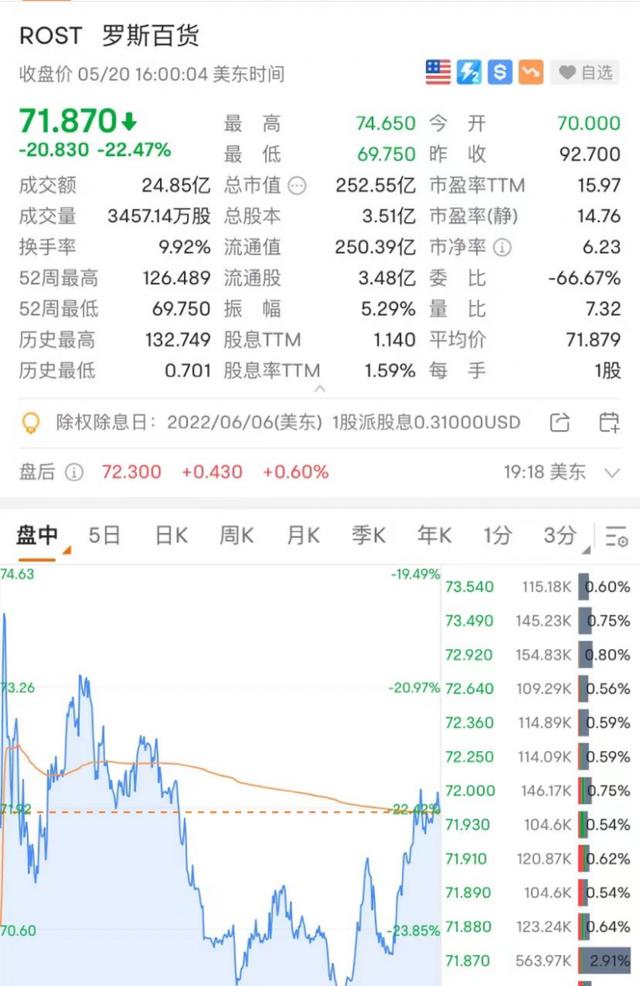Open the chart settings icon
The image size is (640, 986).
617,537
